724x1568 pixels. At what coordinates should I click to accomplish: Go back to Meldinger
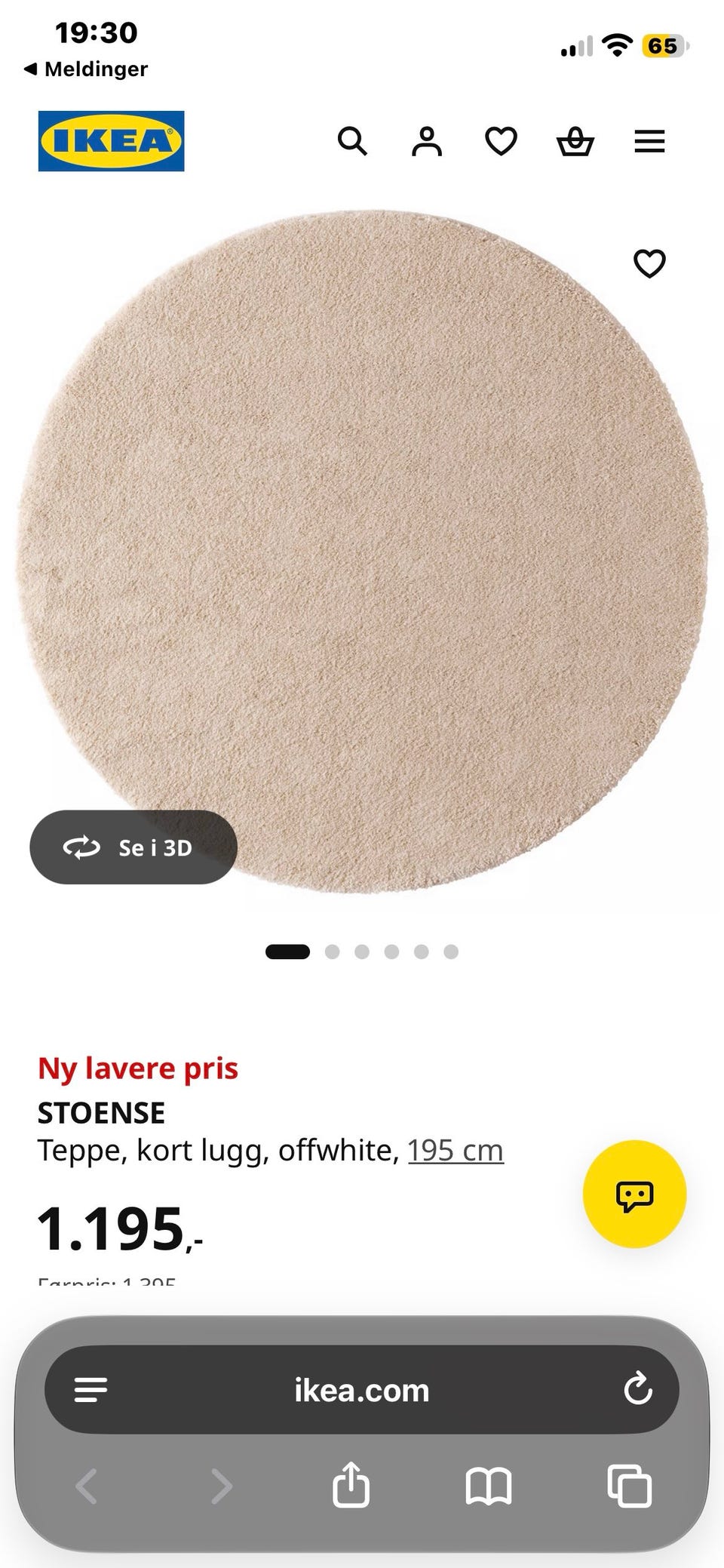pyautogui.click(x=86, y=69)
